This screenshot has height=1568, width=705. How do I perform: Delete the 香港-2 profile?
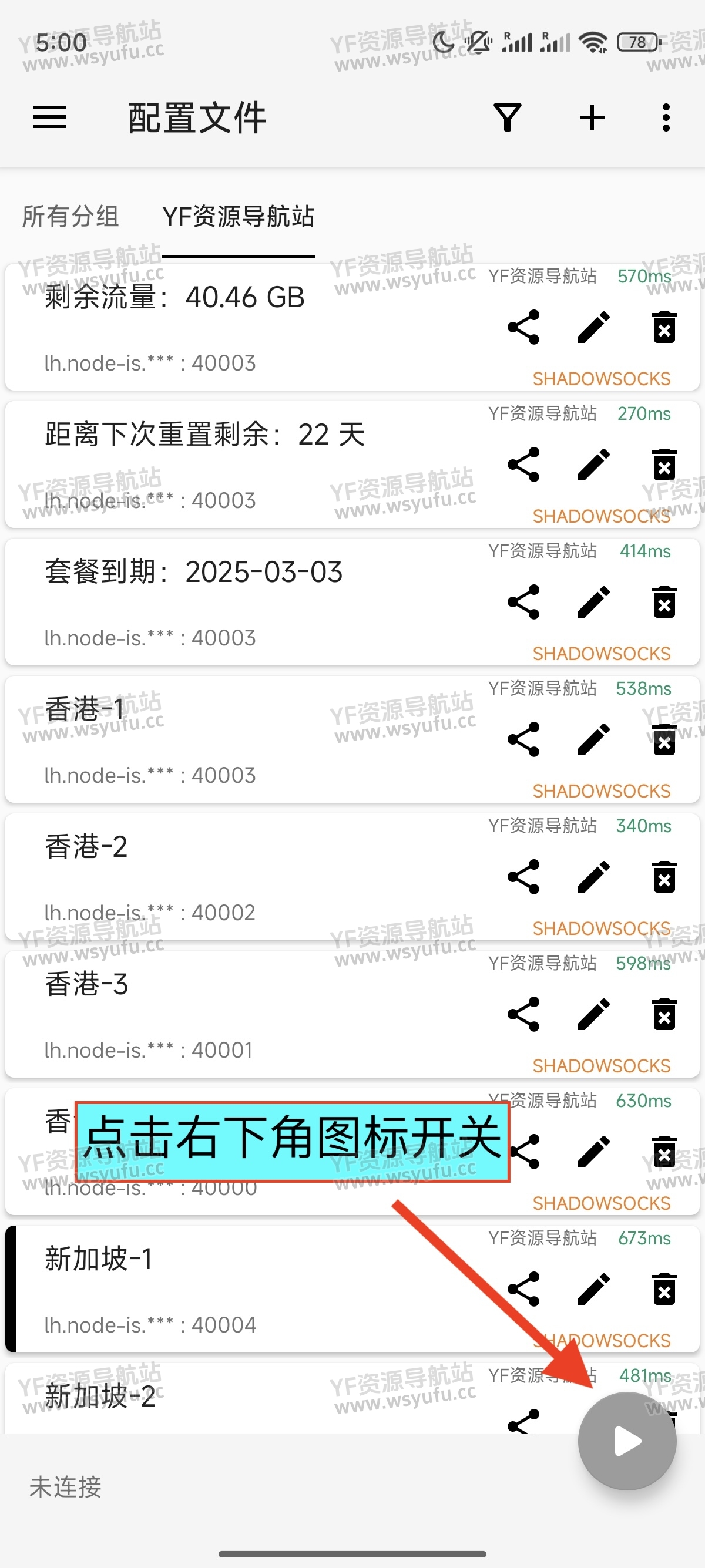point(664,877)
